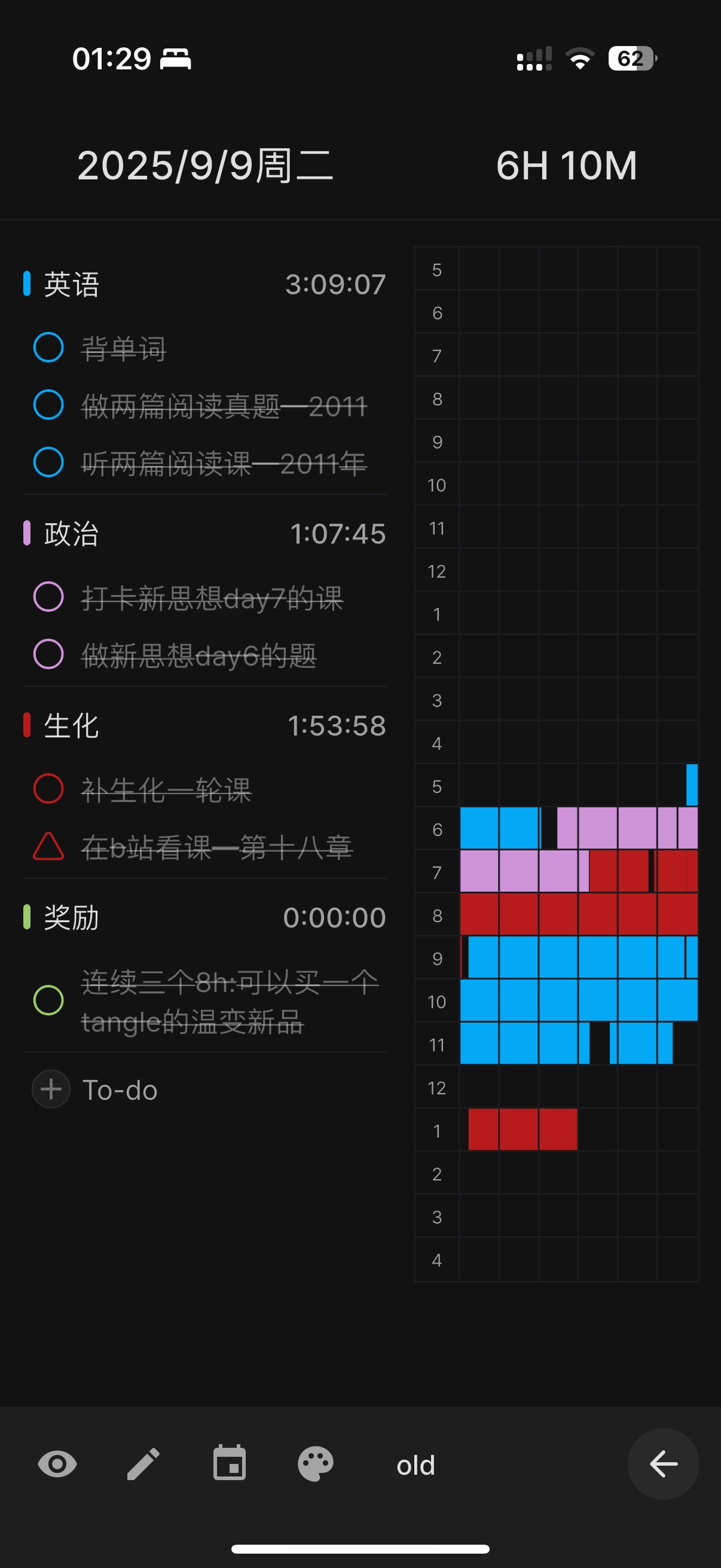Screen dimensions: 721x1568
Task: Toggle the 补生化一轮课 task circle
Action: (48, 789)
